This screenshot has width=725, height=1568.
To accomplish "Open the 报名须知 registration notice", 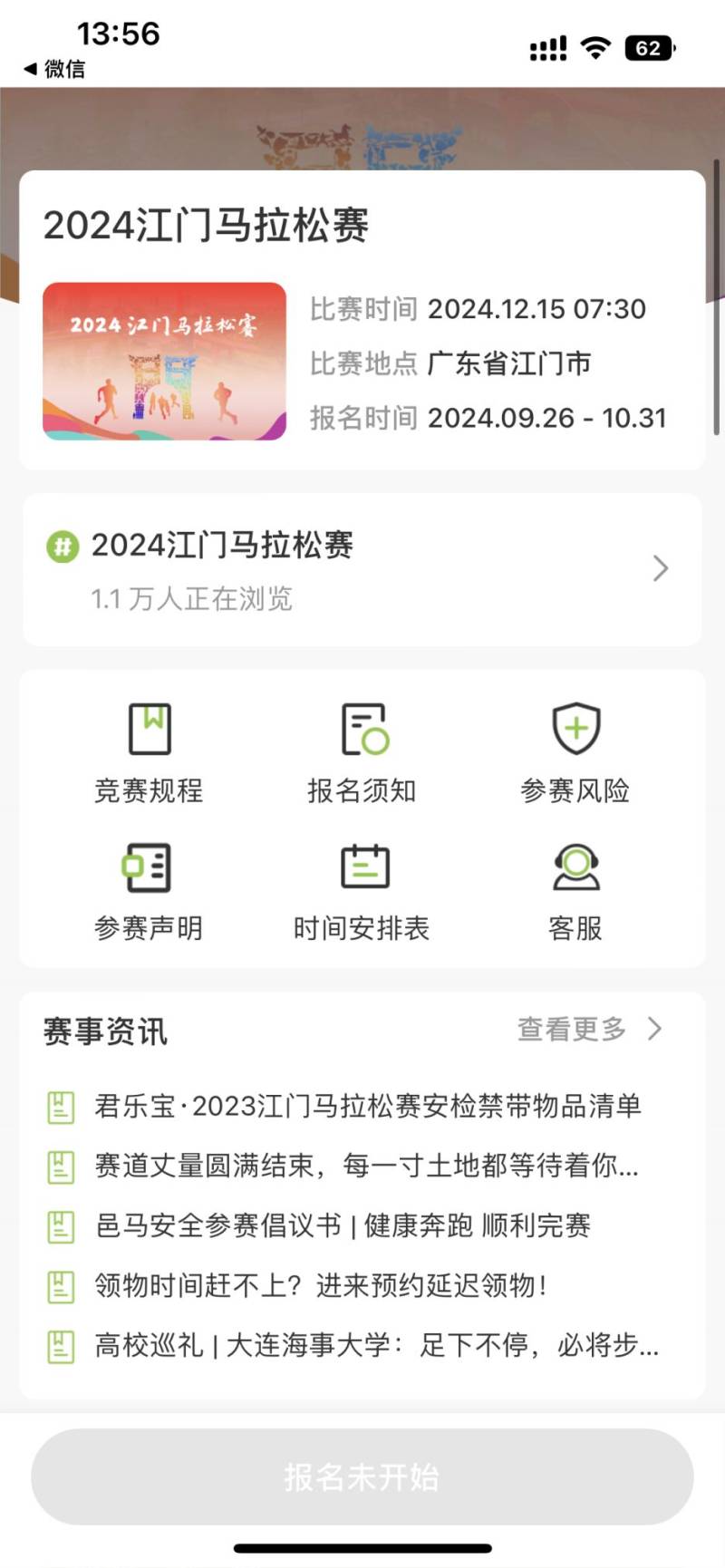I will point(362,748).
